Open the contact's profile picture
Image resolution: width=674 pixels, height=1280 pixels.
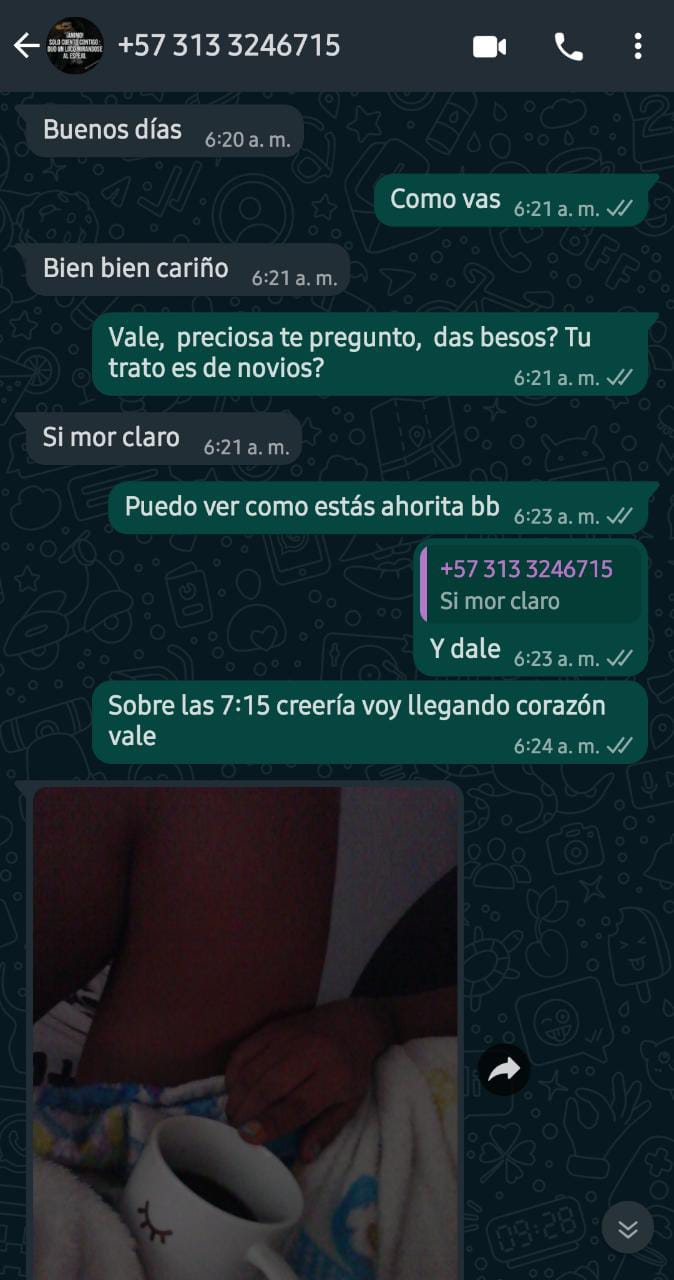(x=75, y=46)
